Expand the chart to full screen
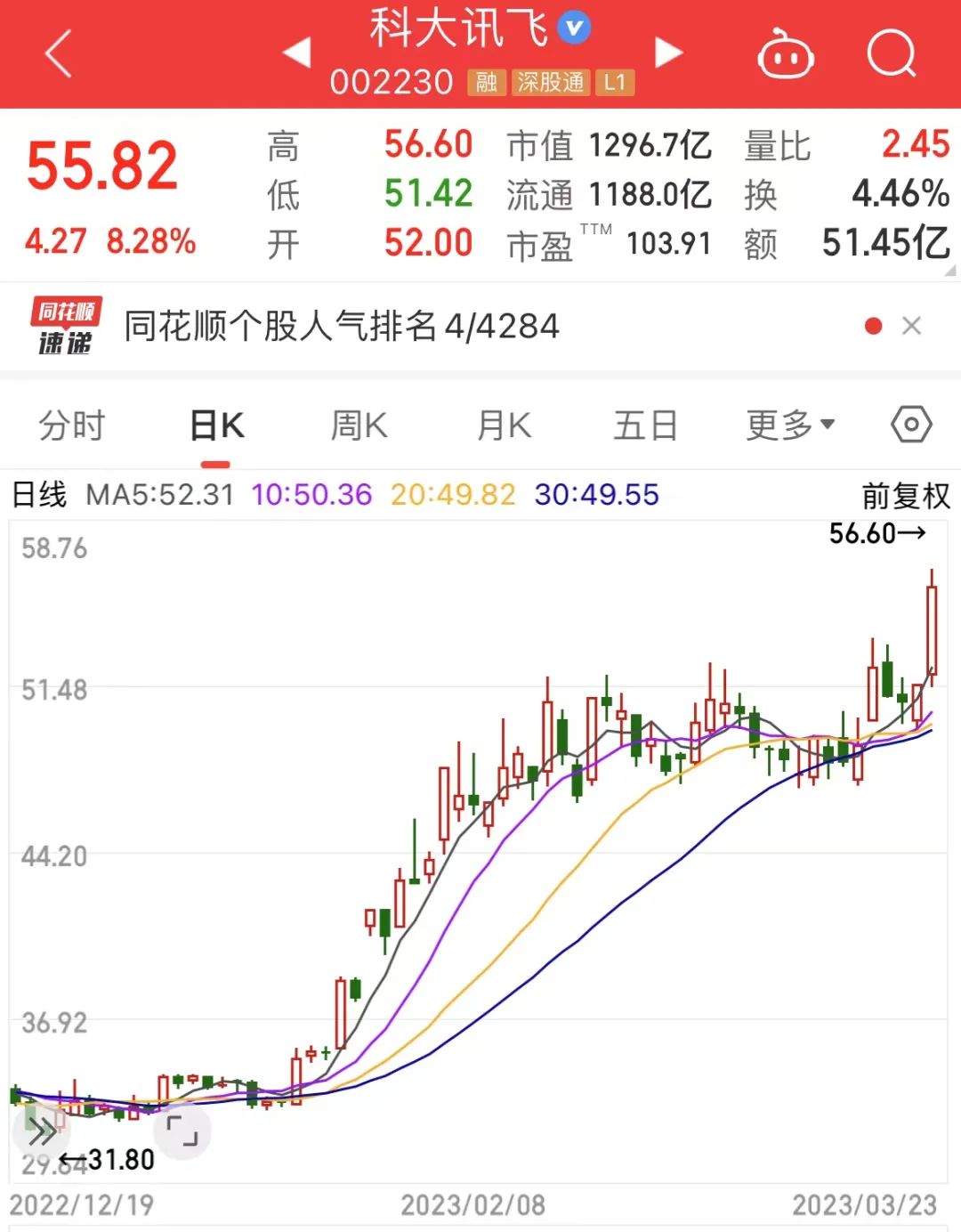This screenshot has width=961, height=1232. click(x=182, y=1131)
